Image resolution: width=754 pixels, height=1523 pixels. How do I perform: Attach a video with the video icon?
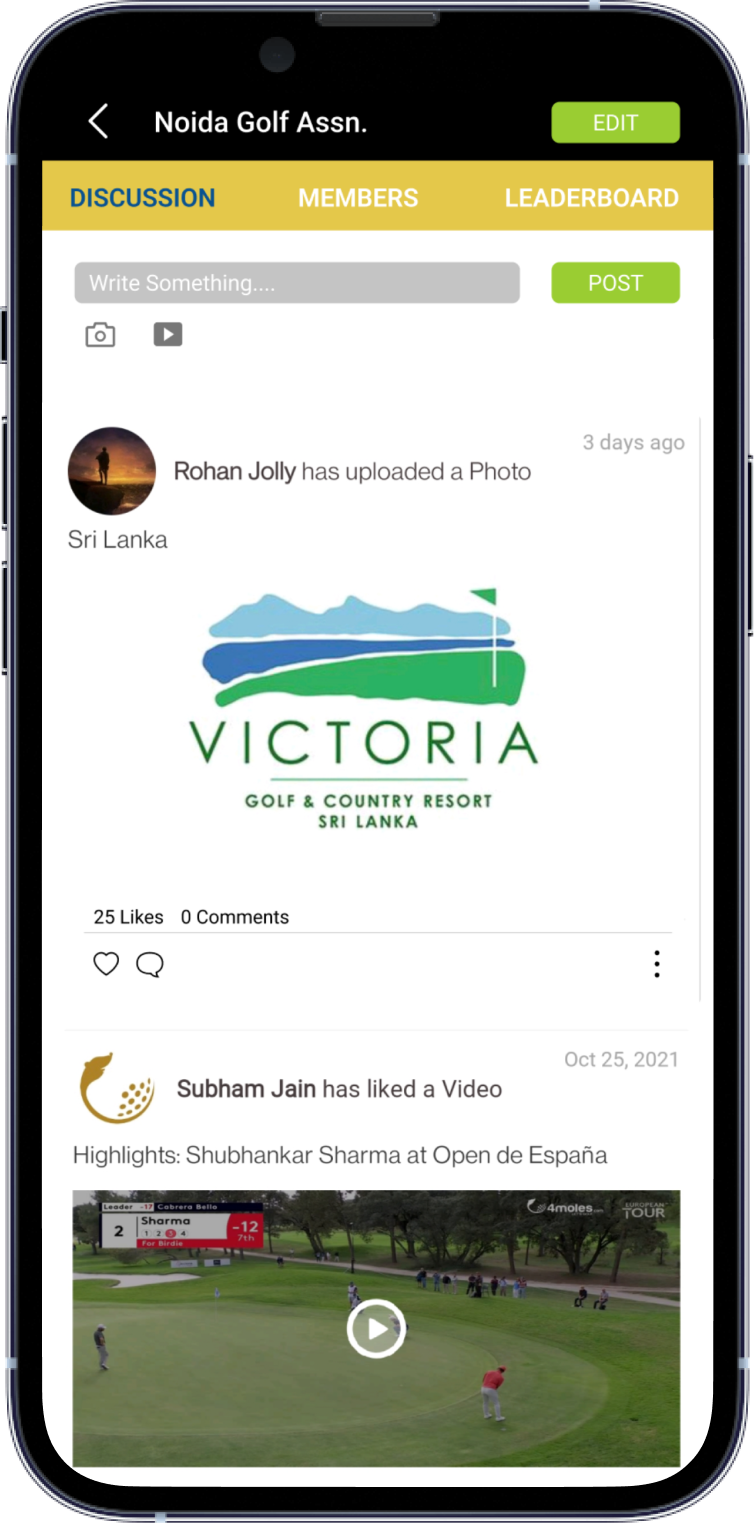point(168,334)
